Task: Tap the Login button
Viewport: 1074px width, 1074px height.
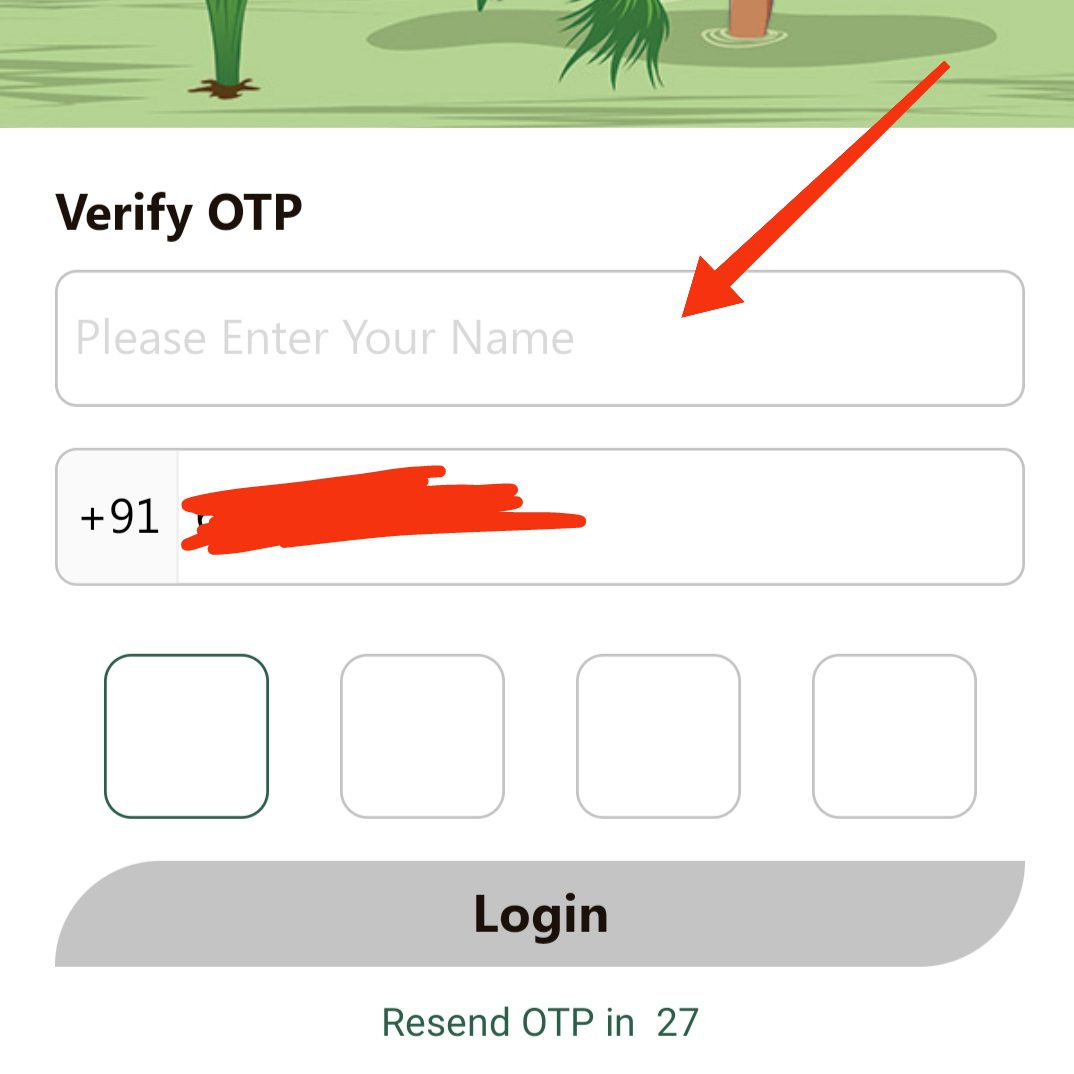Action: [x=539, y=914]
